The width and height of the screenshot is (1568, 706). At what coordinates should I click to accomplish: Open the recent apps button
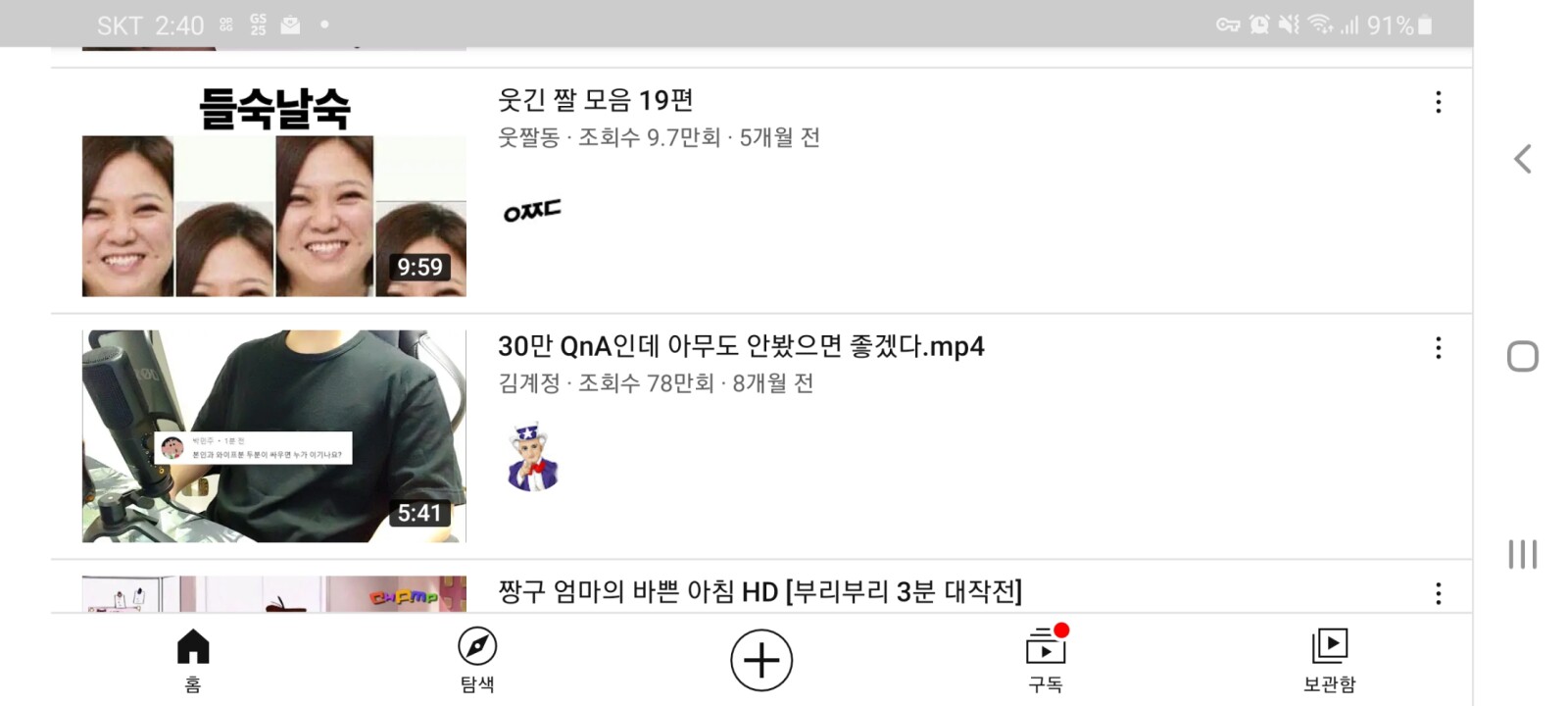click(1522, 554)
